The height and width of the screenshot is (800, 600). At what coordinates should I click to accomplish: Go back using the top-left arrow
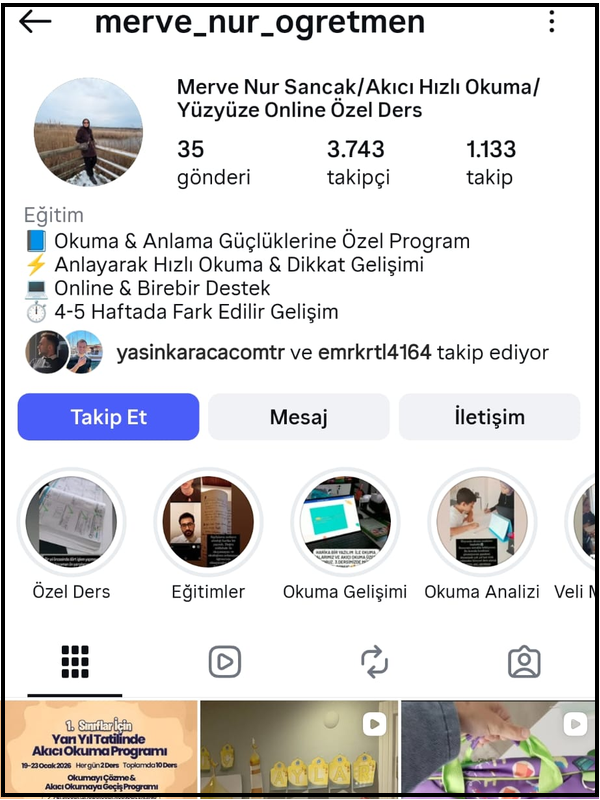pos(35,22)
